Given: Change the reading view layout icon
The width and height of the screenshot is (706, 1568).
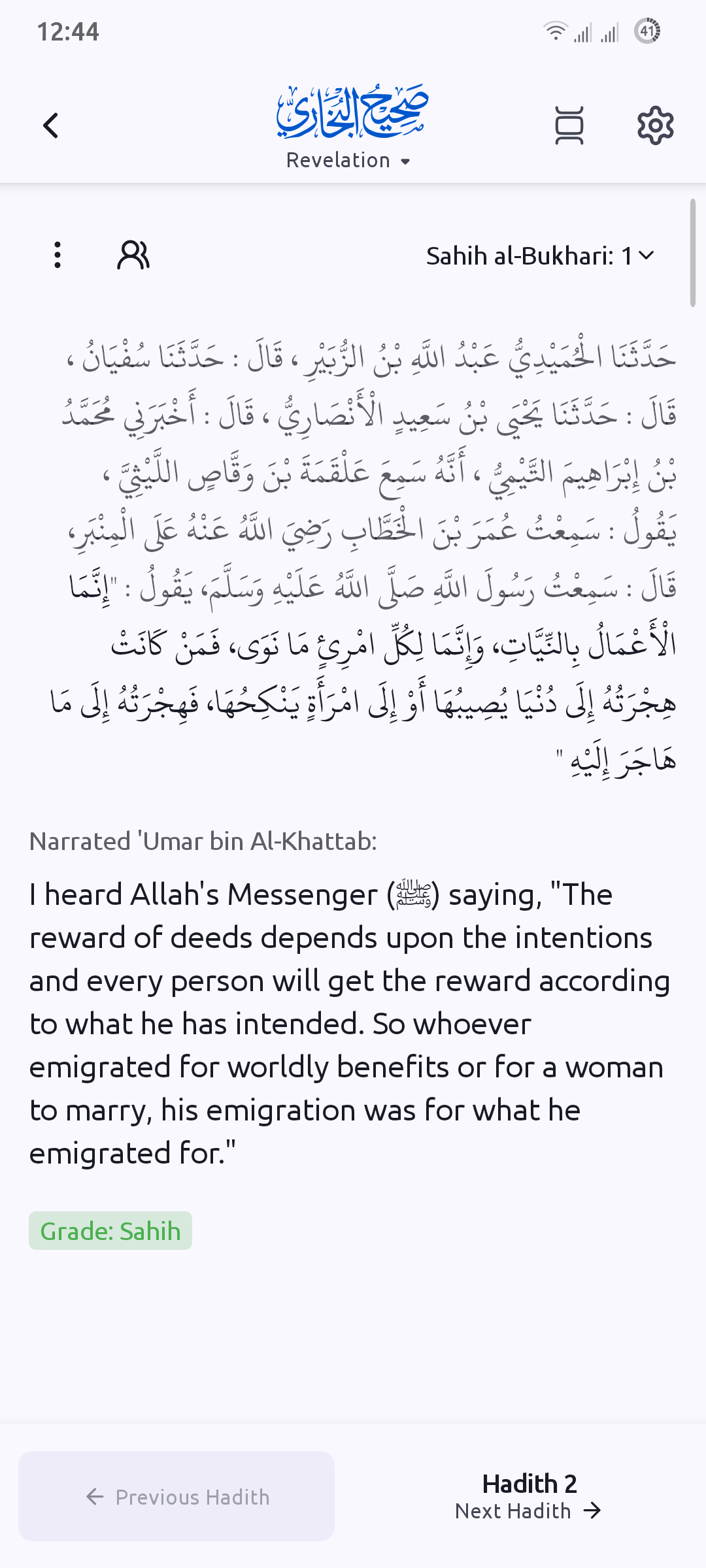Looking at the screenshot, I should pyautogui.click(x=569, y=125).
